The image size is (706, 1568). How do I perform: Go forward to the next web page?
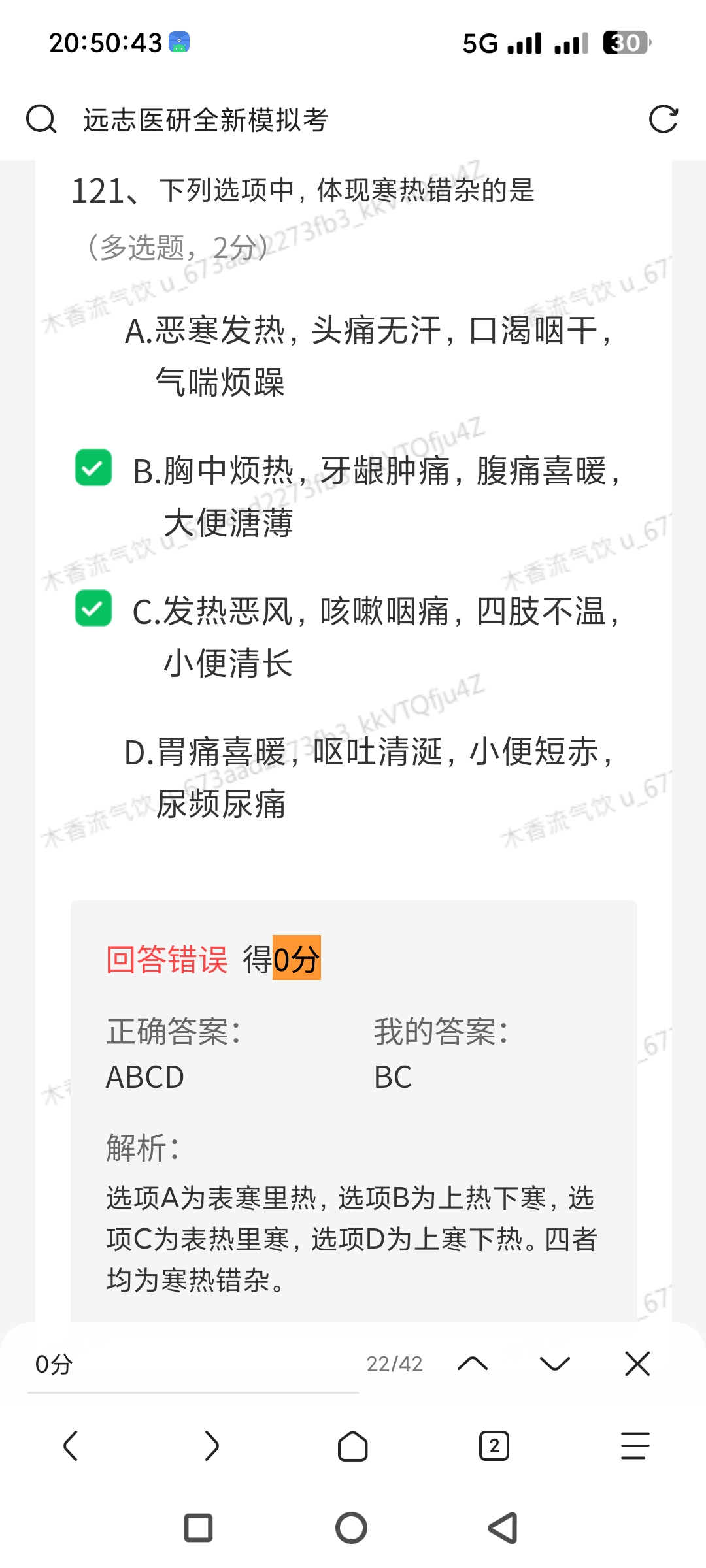[212, 1445]
